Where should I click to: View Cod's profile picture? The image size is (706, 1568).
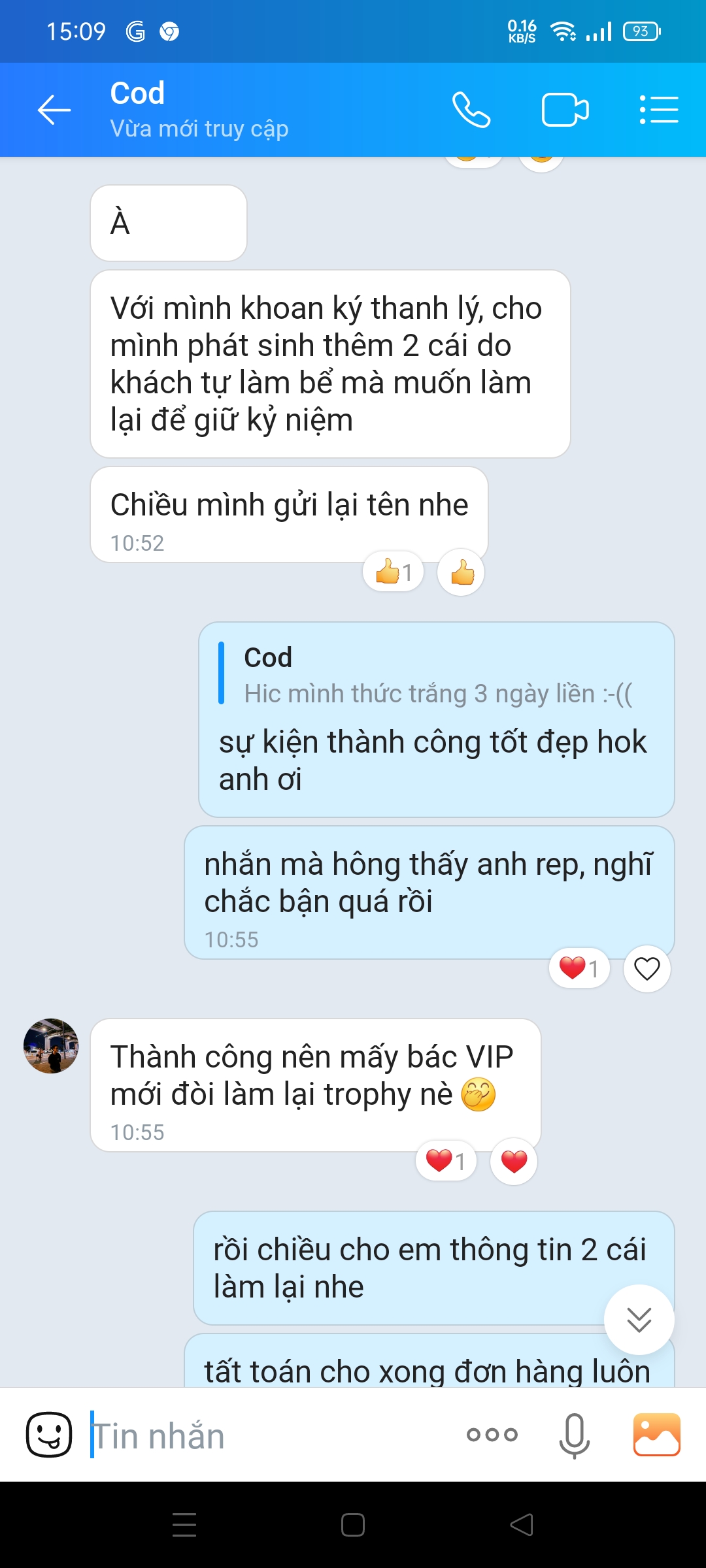click(x=51, y=1046)
